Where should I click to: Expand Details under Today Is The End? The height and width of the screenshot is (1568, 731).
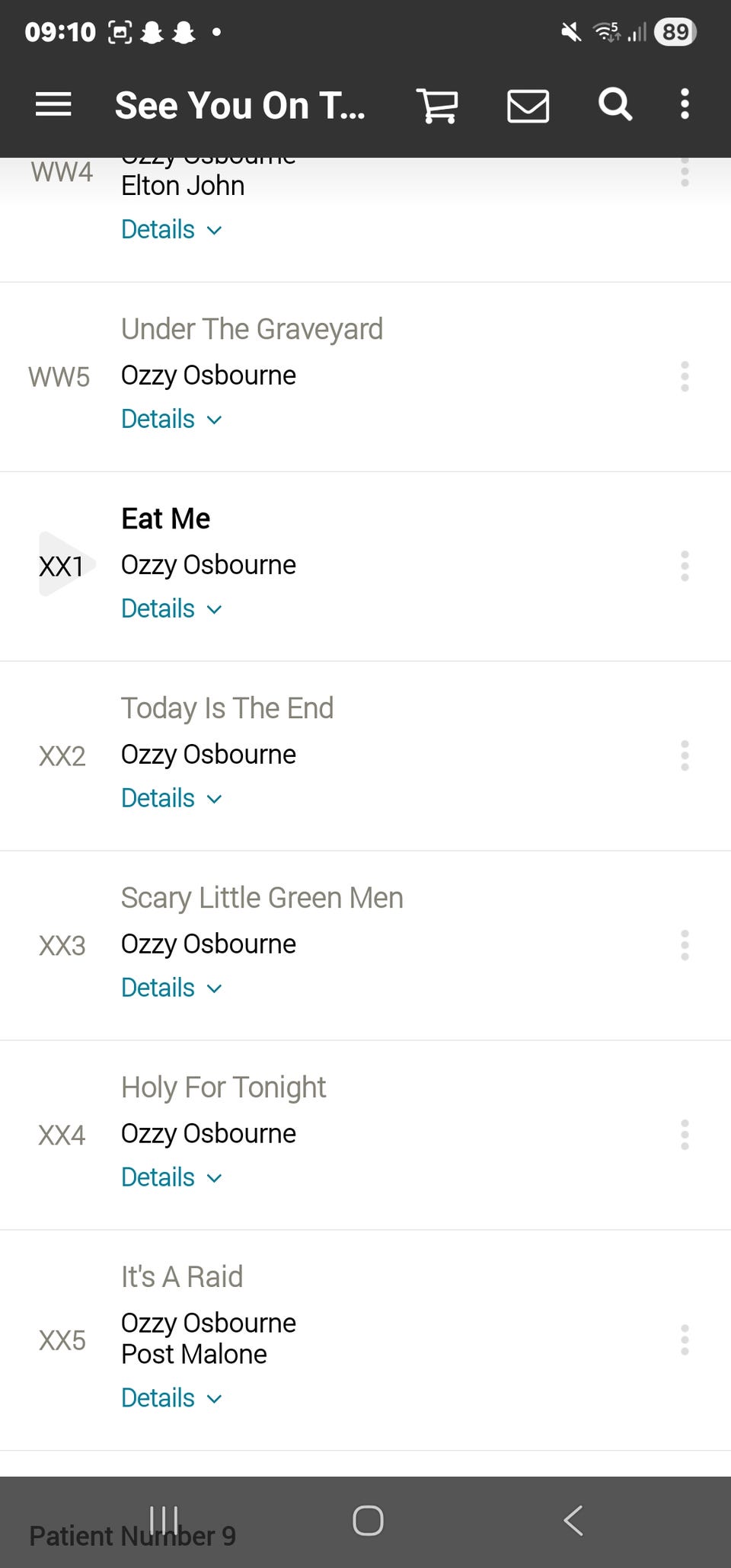tap(171, 798)
